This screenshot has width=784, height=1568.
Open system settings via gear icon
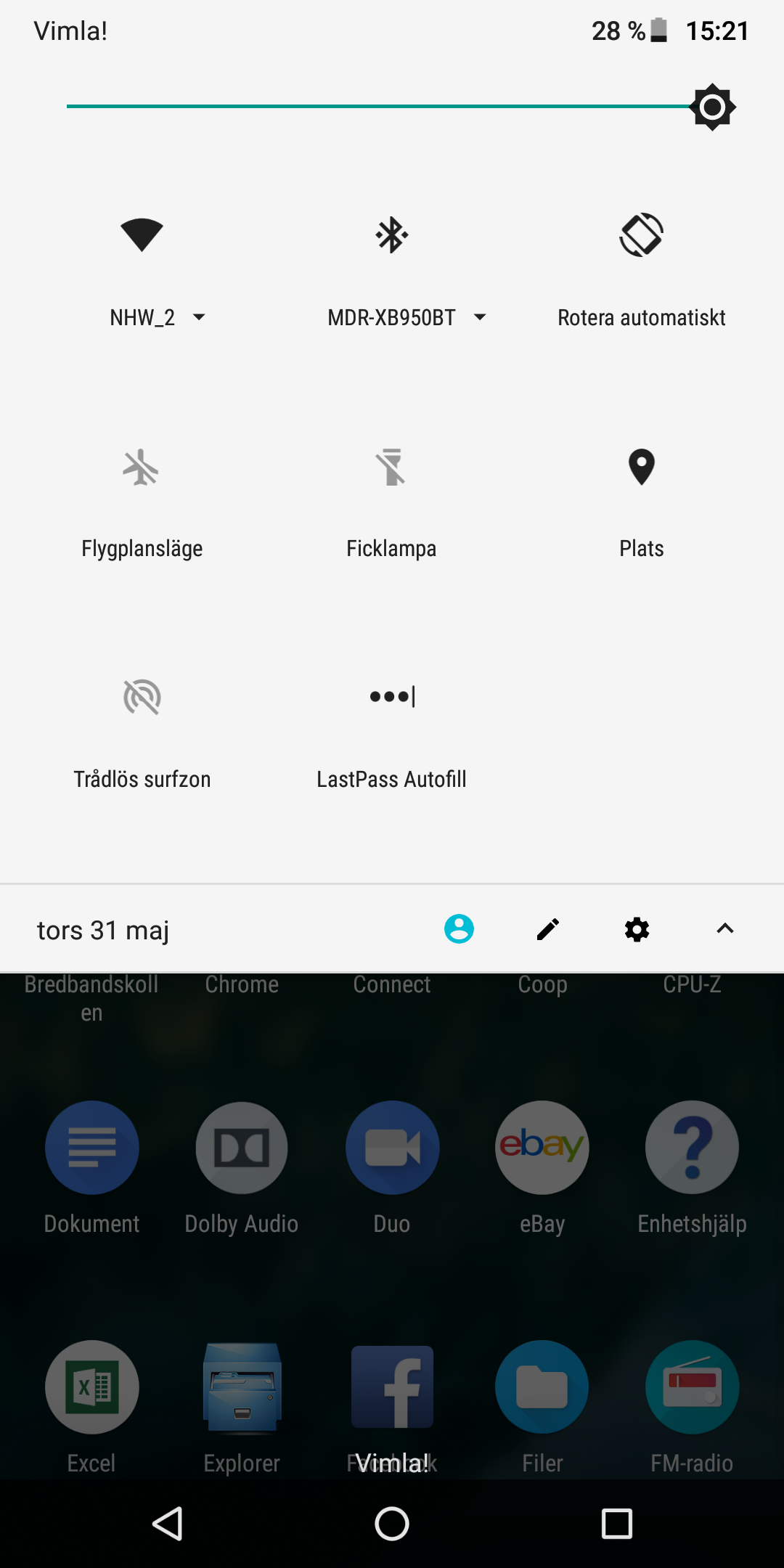click(637, 929)
